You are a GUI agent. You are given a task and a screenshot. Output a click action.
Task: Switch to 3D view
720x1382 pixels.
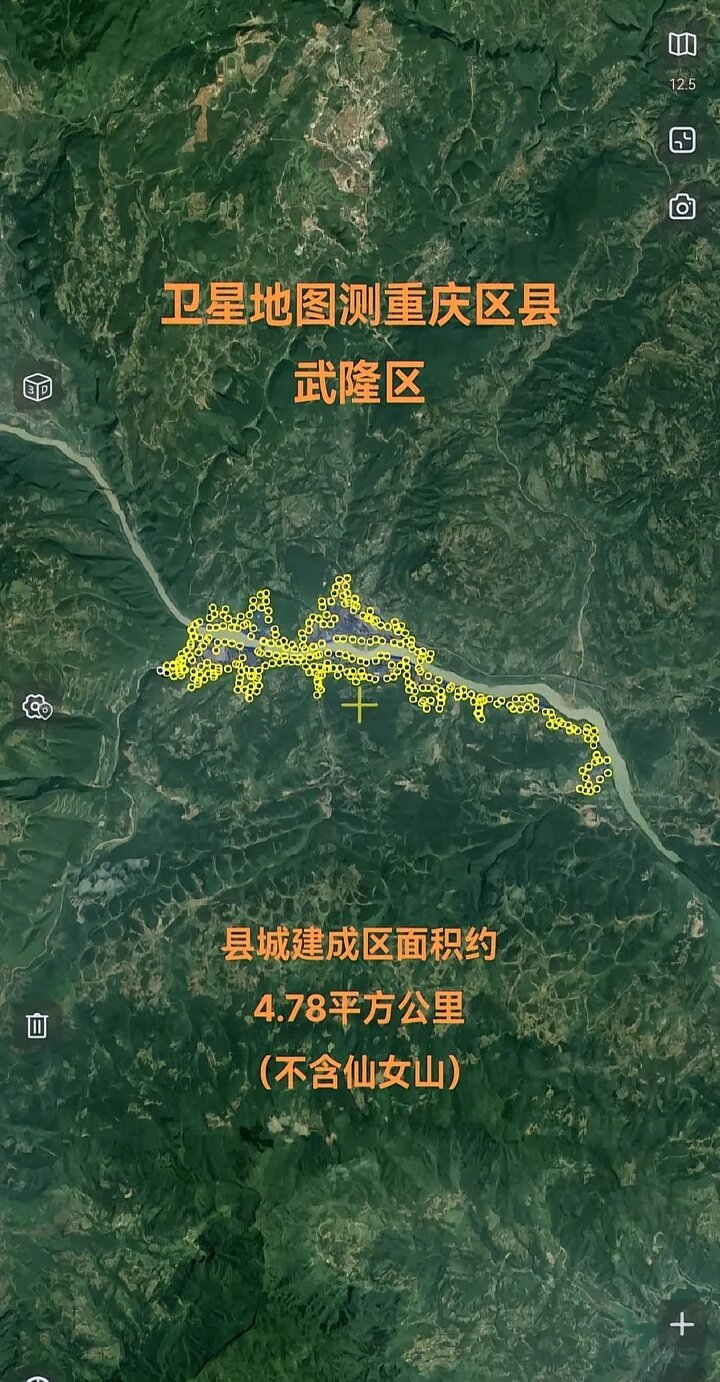point(37,387)
